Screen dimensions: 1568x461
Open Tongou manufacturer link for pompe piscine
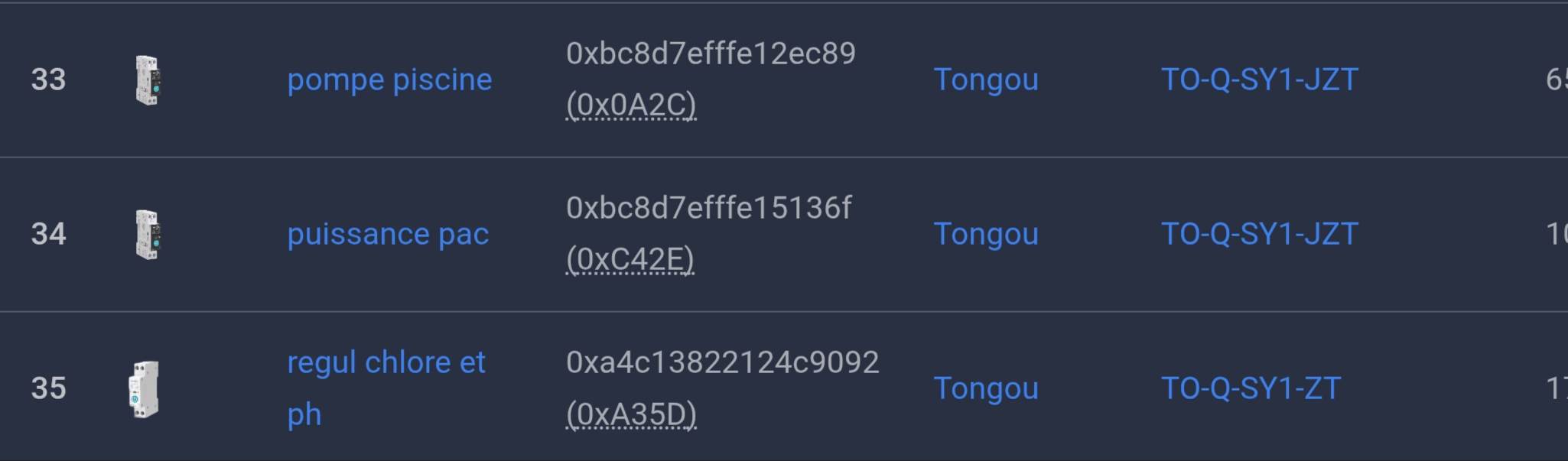(986, 80)
